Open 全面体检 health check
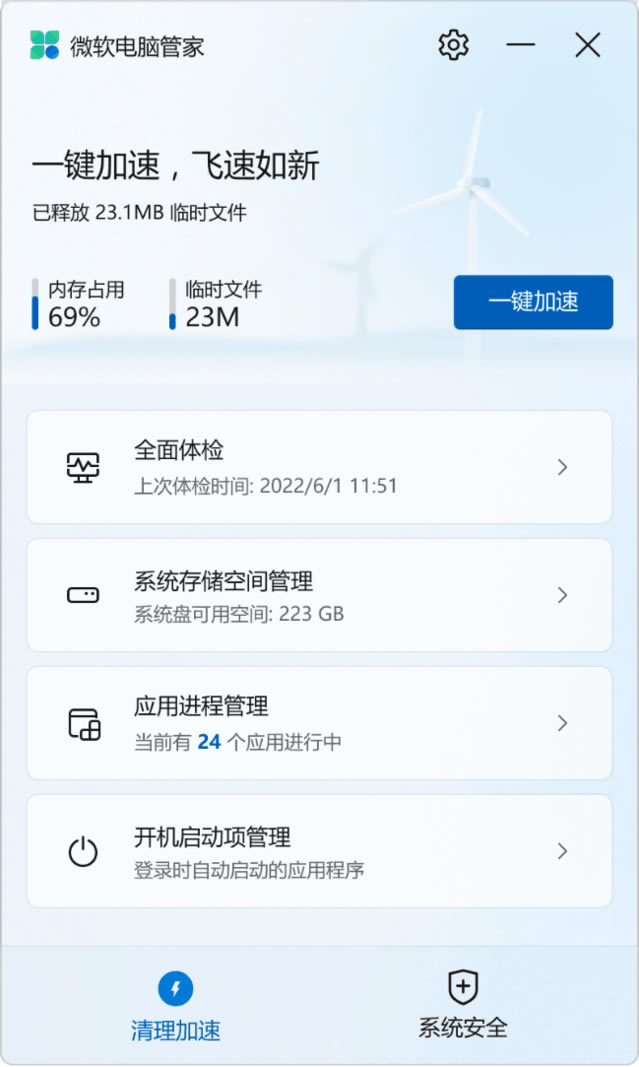Viewport: 639px width, 1067px height. tap(319, 467)
